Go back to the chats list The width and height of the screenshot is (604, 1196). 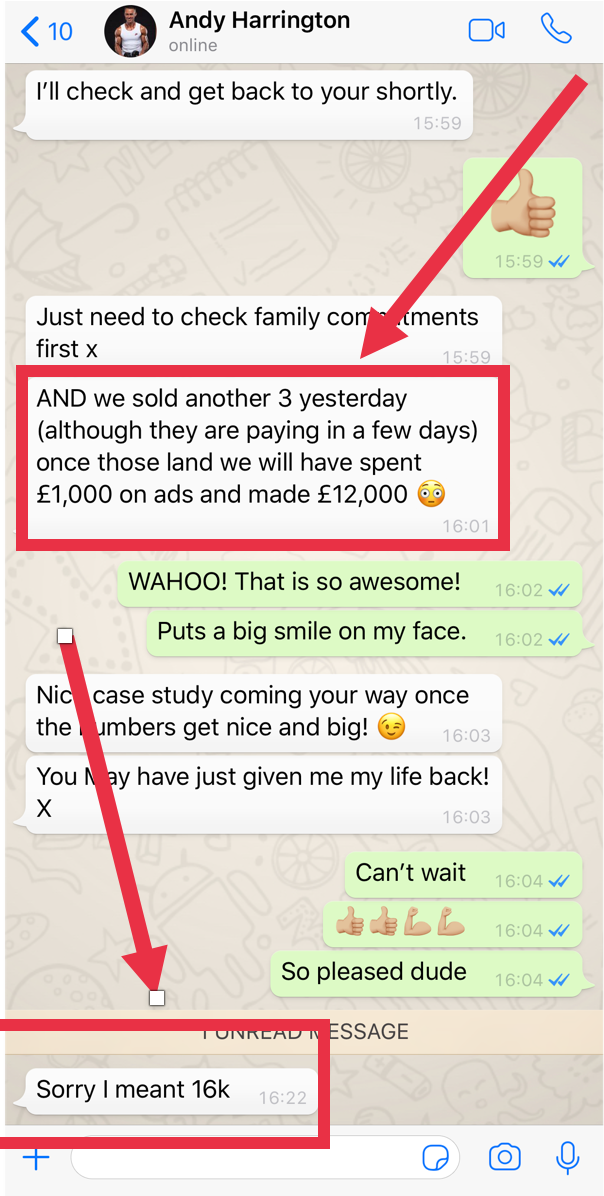click(45, 32)
